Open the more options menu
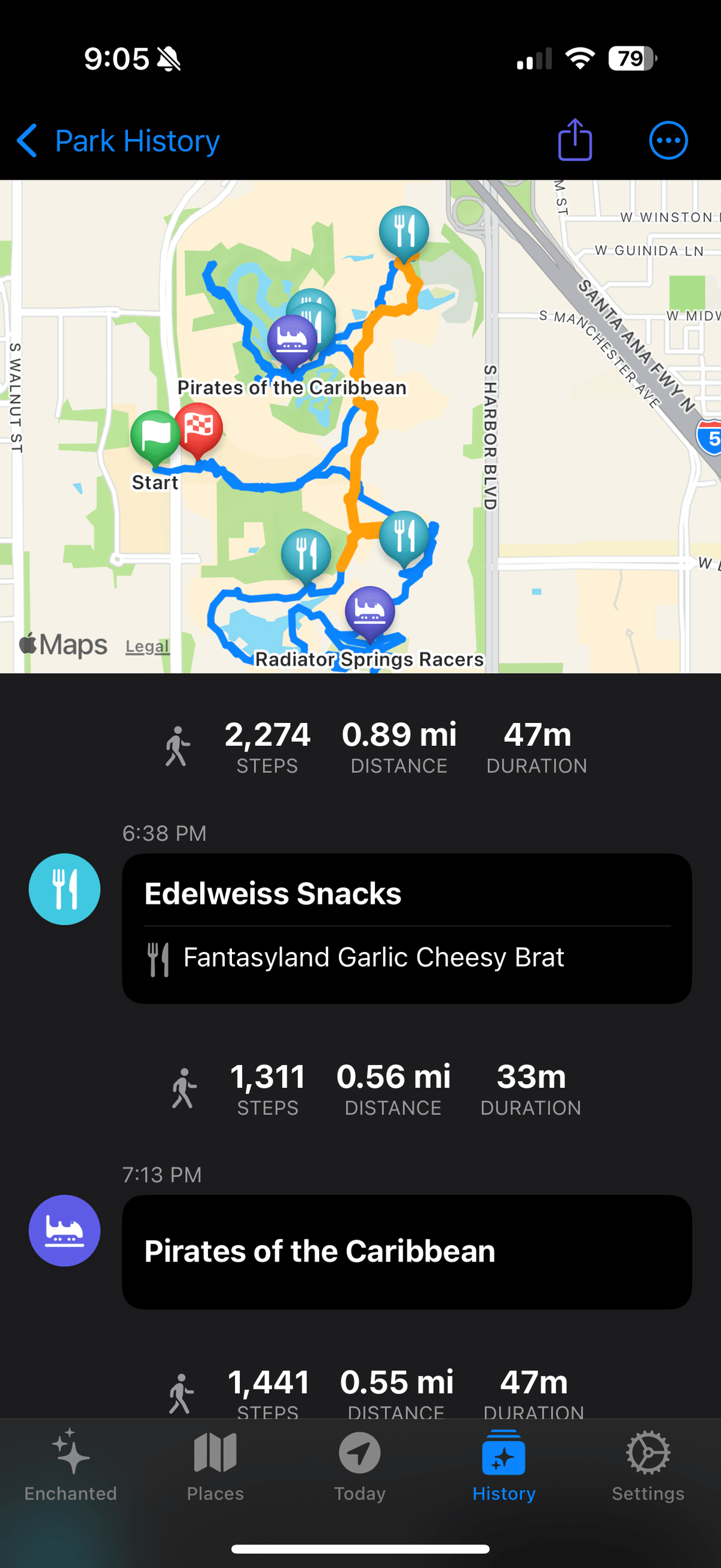This screenshot has height=1568, width=721. click(x=668, y=141)
